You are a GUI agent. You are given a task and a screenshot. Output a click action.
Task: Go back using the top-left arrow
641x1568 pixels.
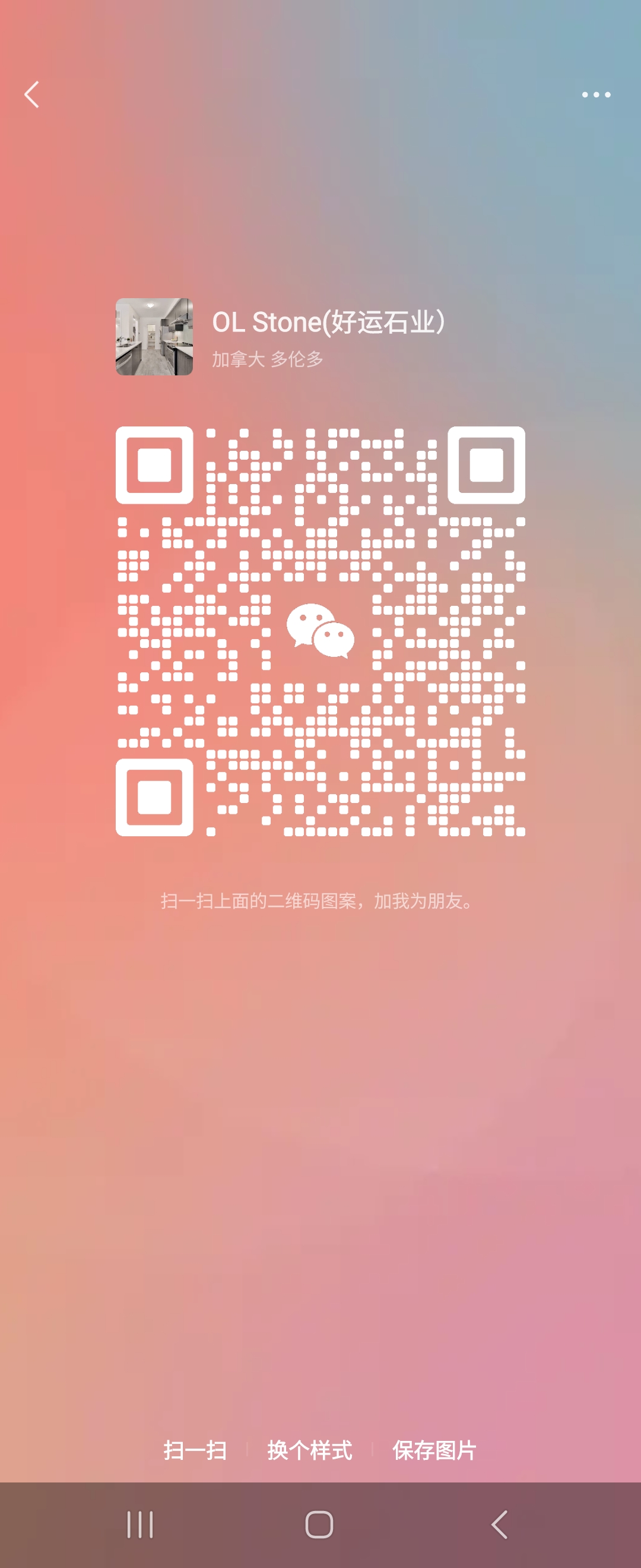pos(31,94)
